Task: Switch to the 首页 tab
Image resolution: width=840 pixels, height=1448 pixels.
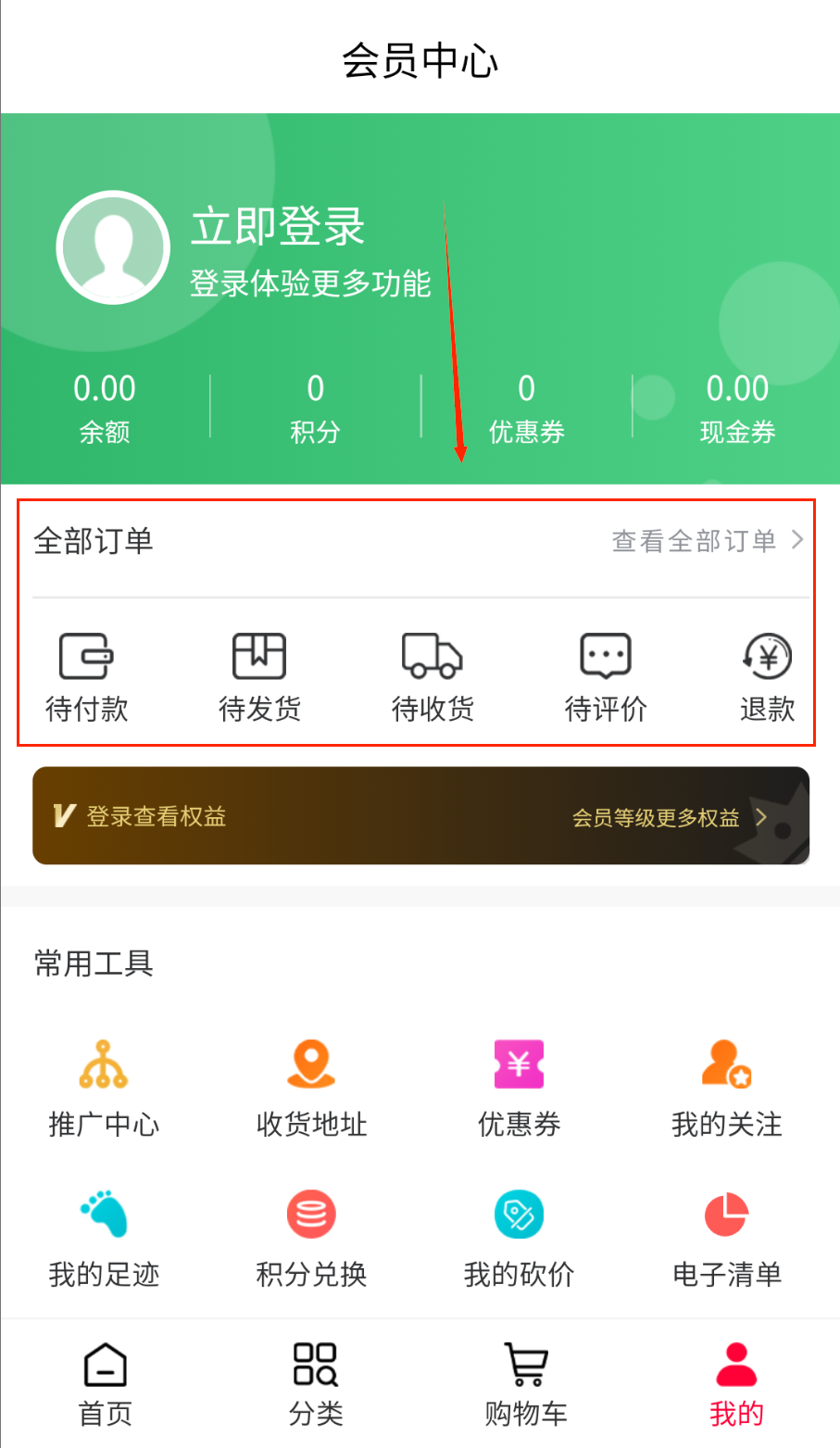Action: (x=106, y=1384)
